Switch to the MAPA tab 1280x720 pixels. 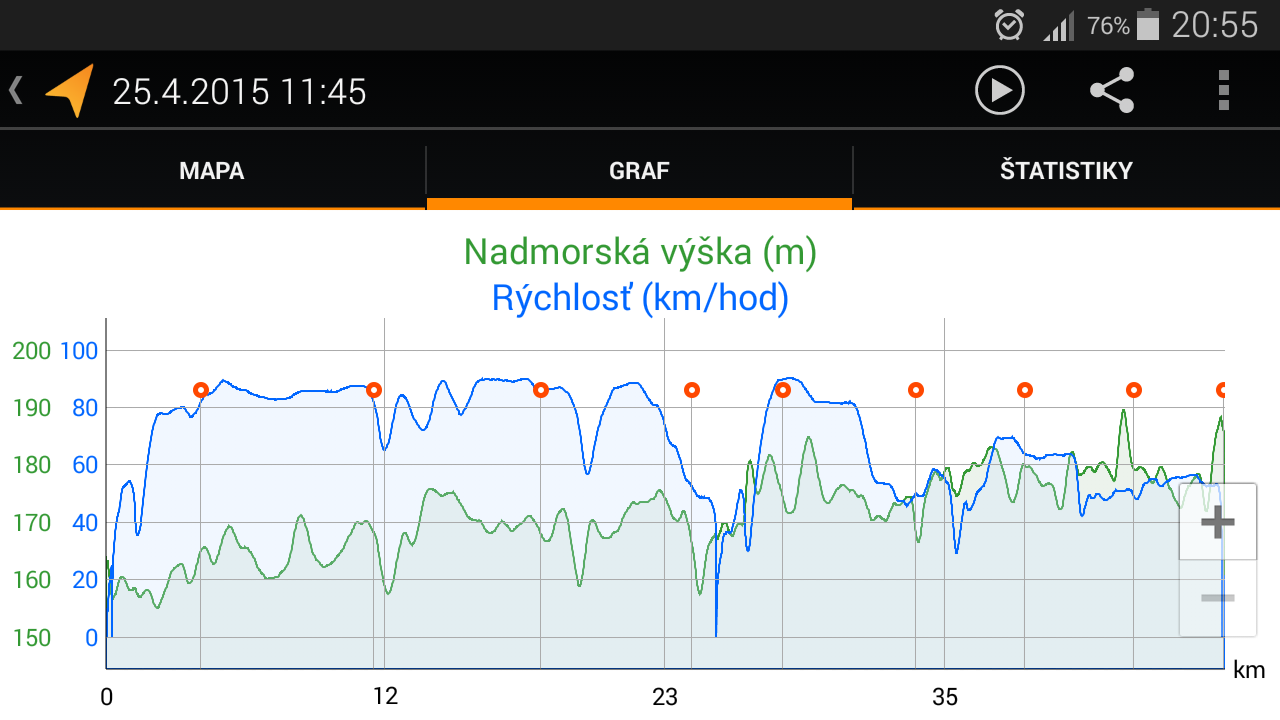click(x=212, y=170)
